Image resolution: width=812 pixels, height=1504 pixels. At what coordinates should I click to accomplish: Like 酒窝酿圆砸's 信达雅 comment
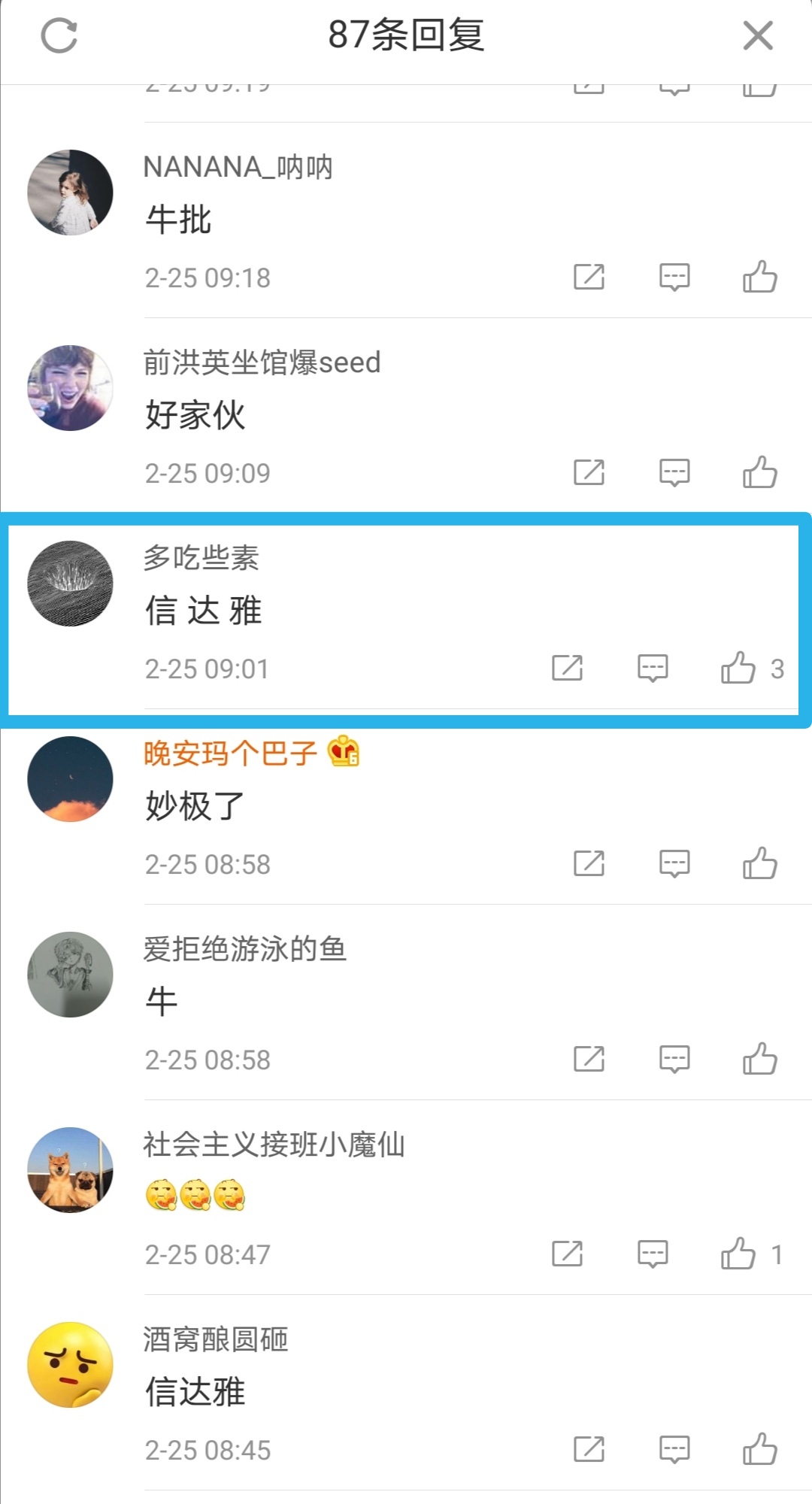point(759,1449)
